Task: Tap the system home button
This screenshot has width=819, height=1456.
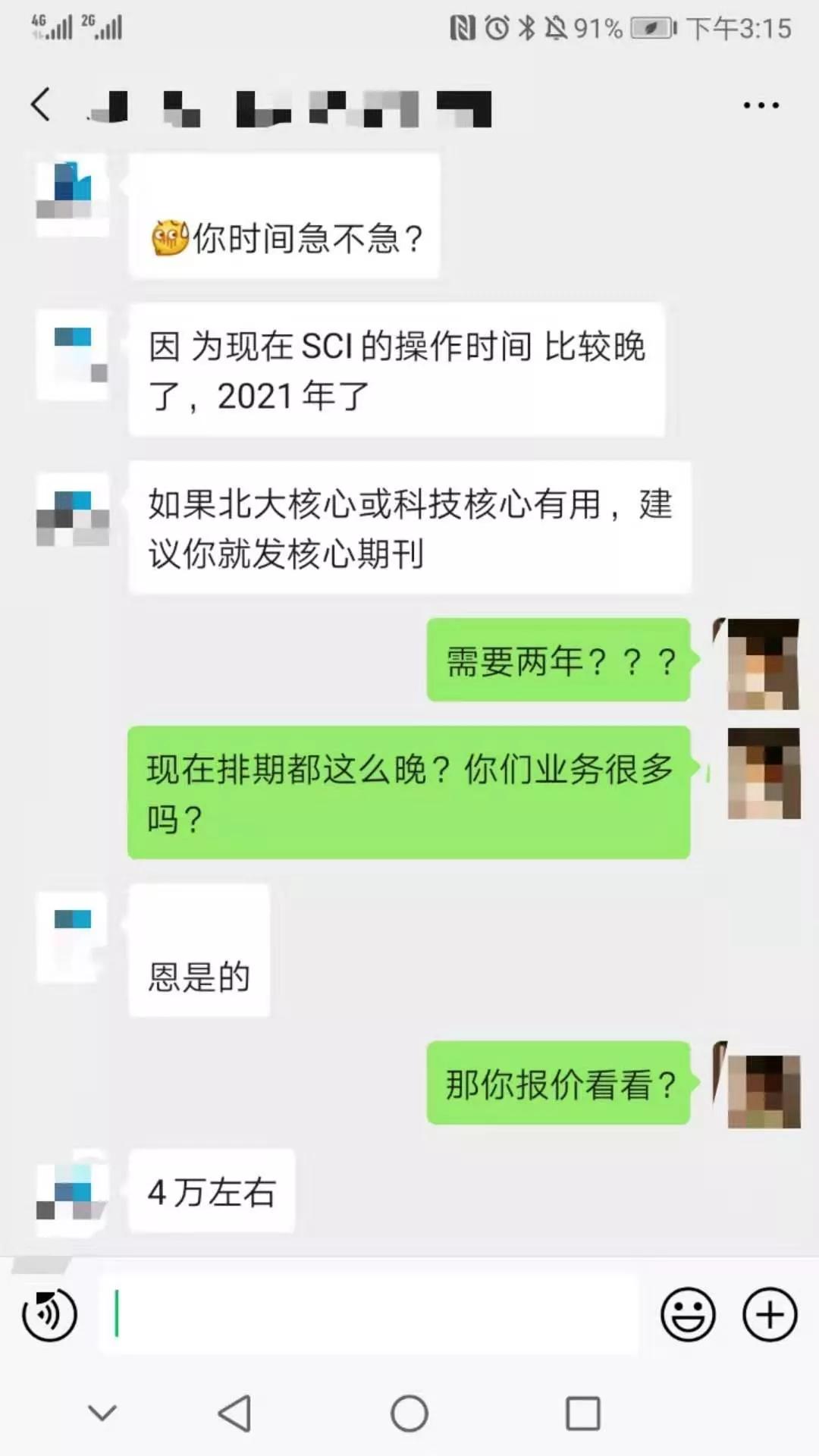Action: (x=409, y=1414)
